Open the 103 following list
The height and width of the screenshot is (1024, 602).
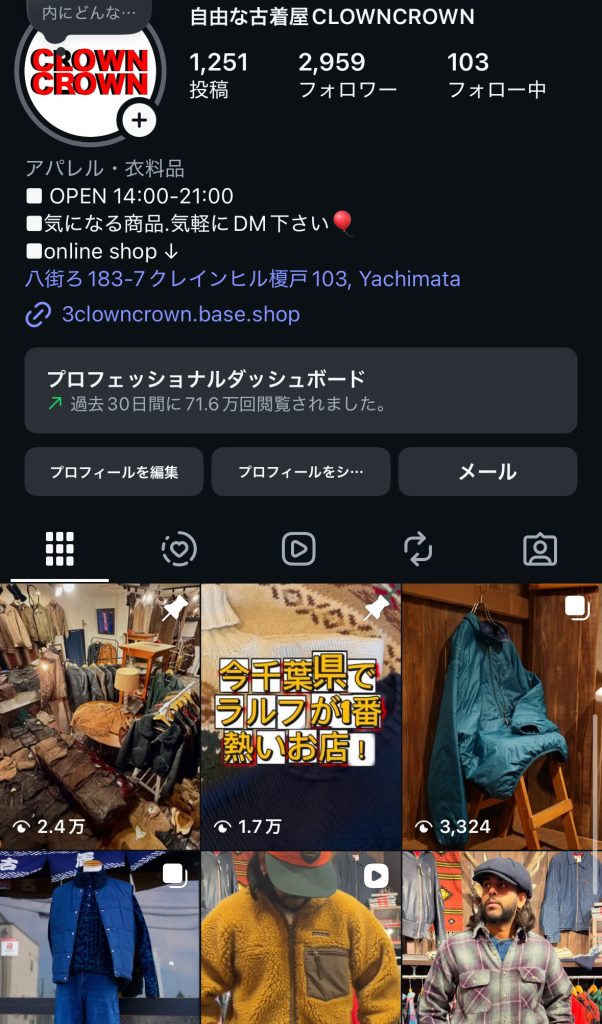[496, 75]
